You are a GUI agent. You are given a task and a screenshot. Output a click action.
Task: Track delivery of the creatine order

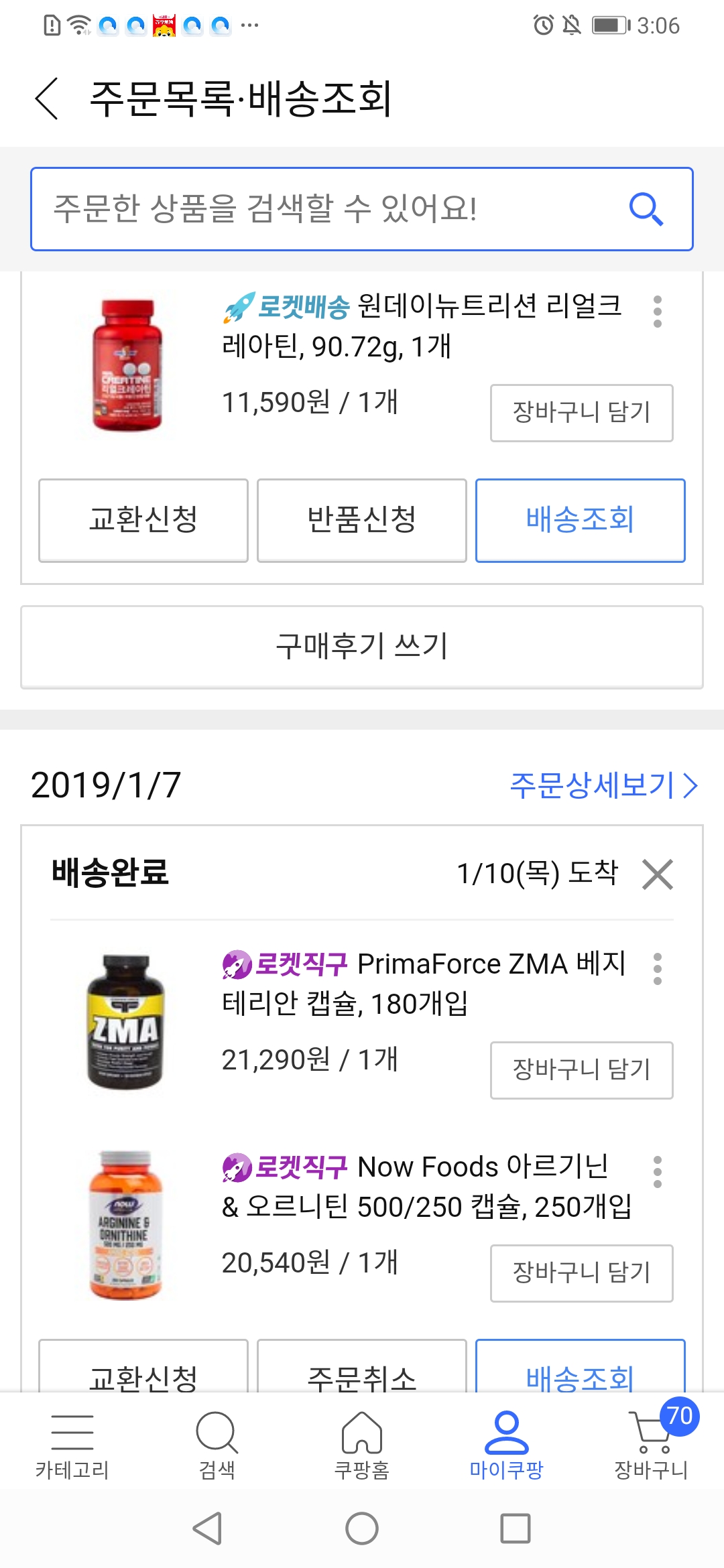pyautogui.click(x=581, y=521)
